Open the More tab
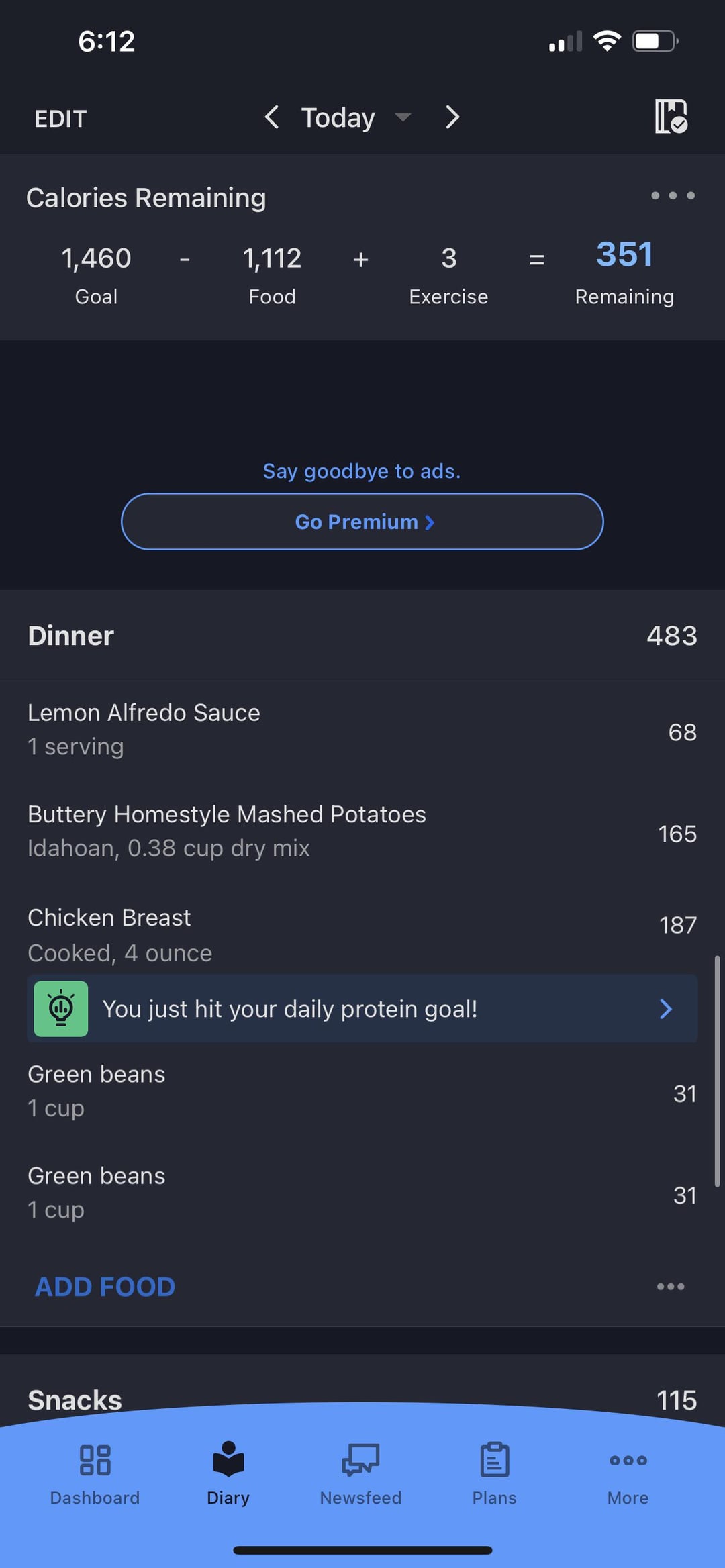 628,1475
